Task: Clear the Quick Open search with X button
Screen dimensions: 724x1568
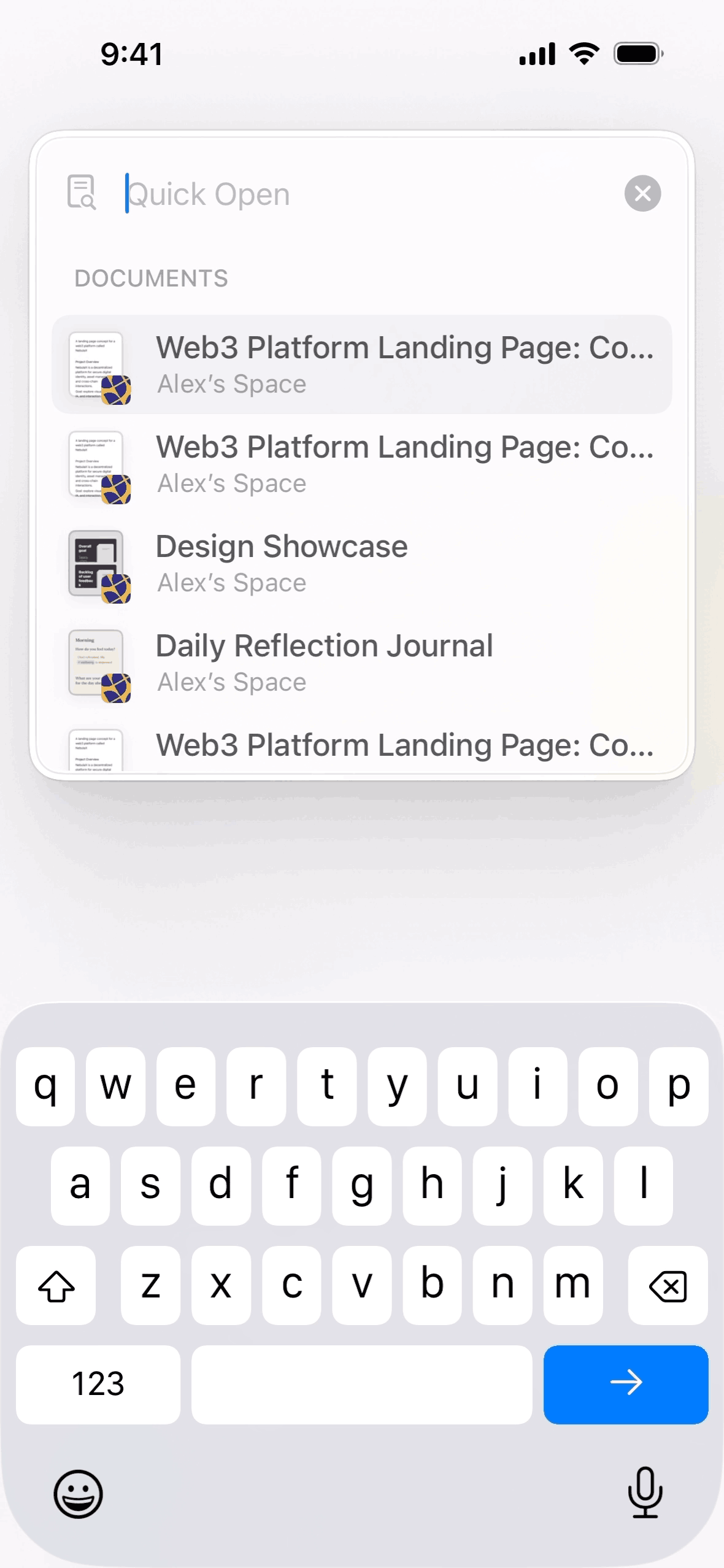Action: (642, 194)
